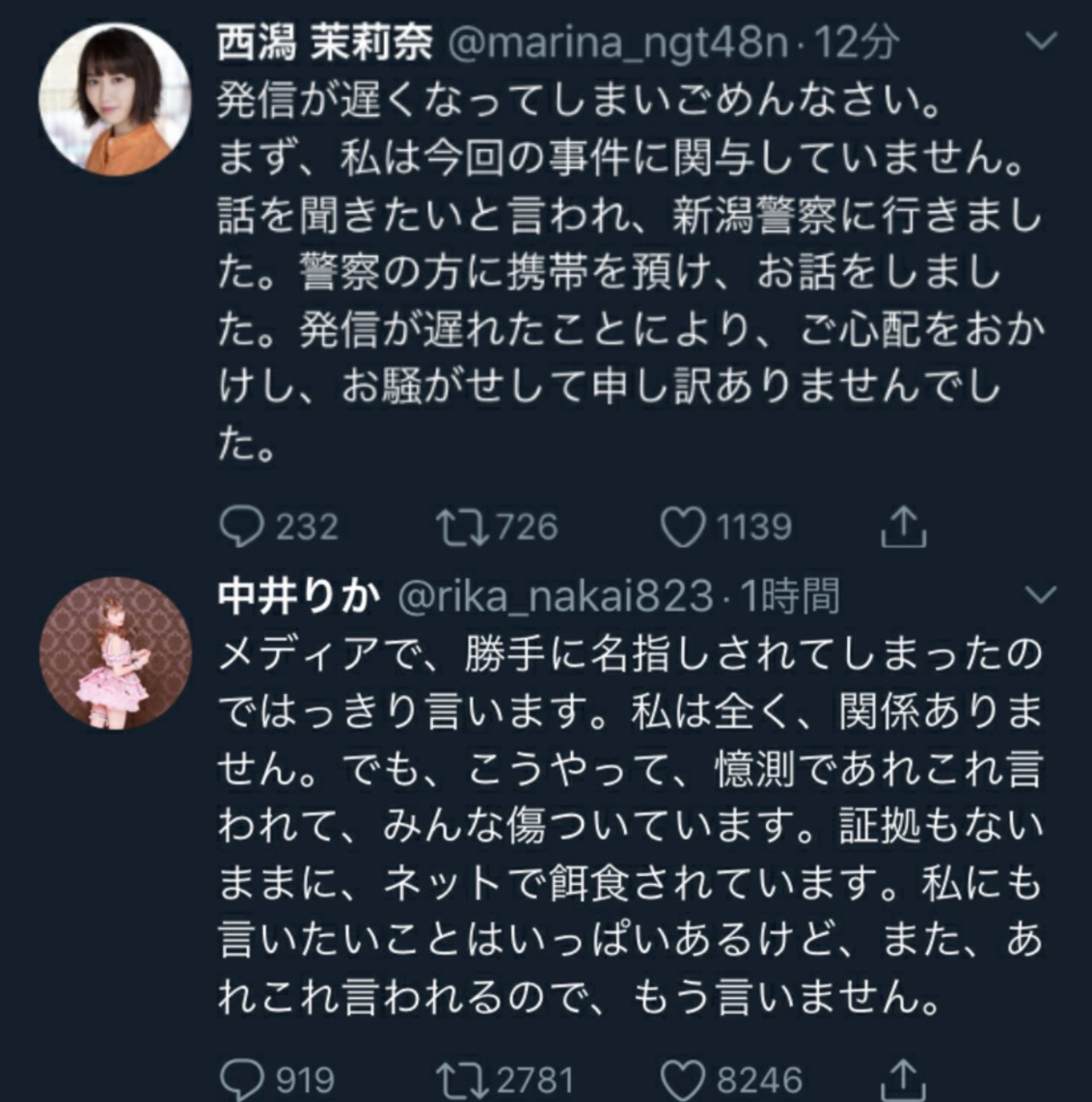Reply to @rika_nakai823's tweet with 919 replies
Screen dimensions: 1092x1102
coord(241,1079)
